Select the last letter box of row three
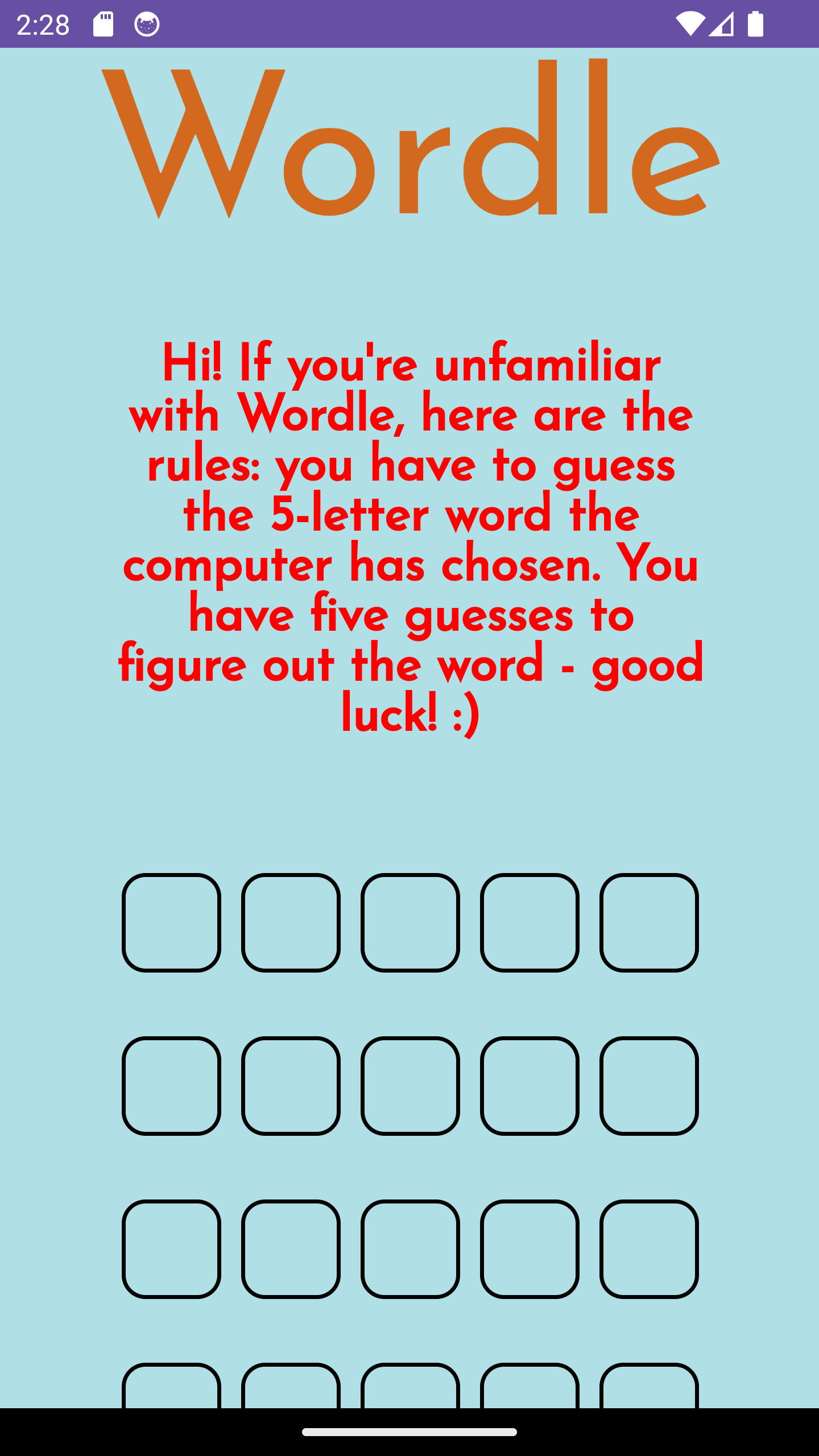The width and height of the screenshot is (819, 1456). tap(649, 1249)
